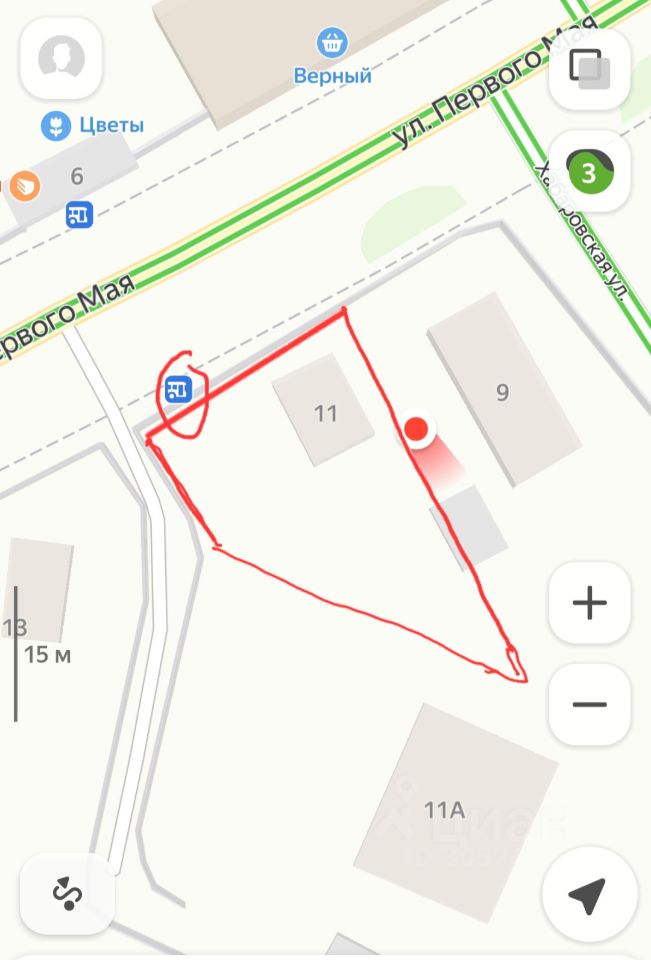
Task: Tap the traffic level 3 indicator
Action: coord(589,173)
